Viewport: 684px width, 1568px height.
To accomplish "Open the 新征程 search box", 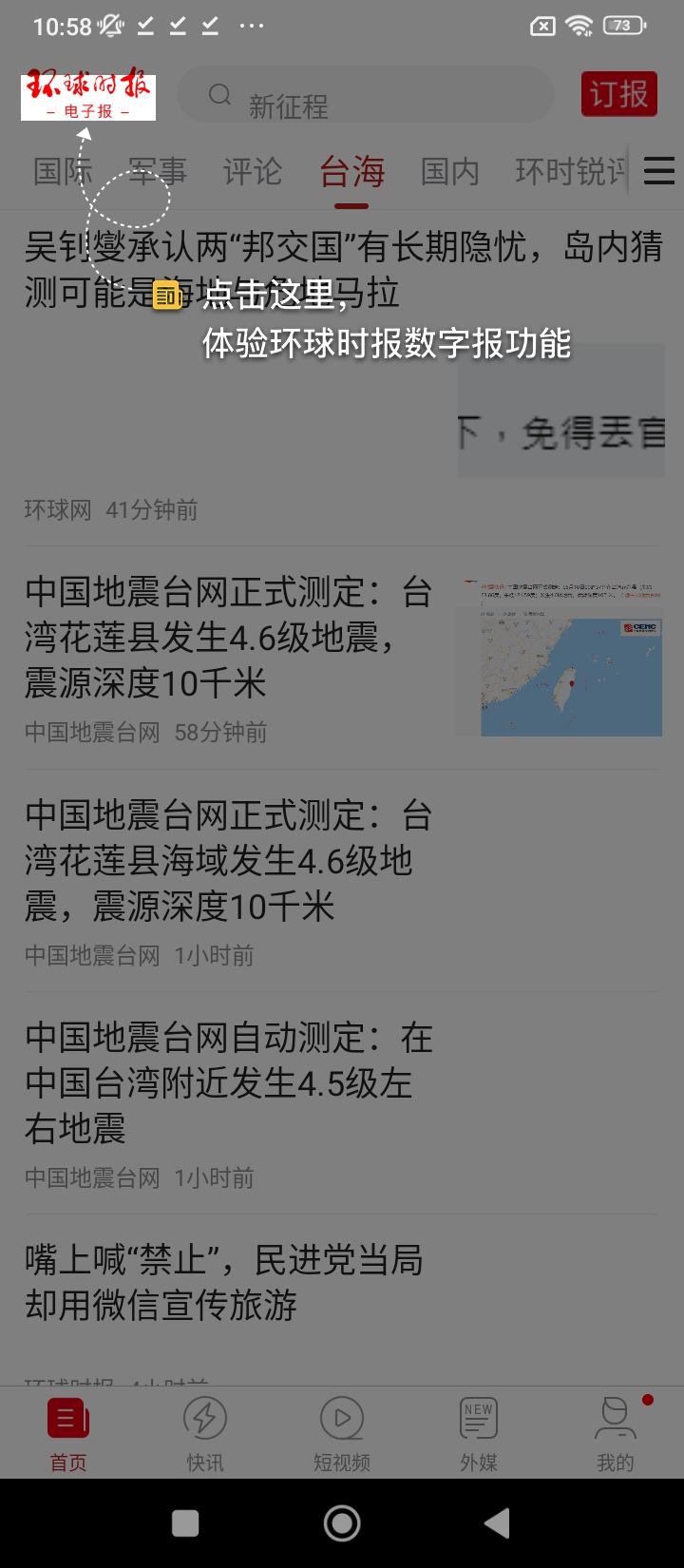I will (366, 95).
